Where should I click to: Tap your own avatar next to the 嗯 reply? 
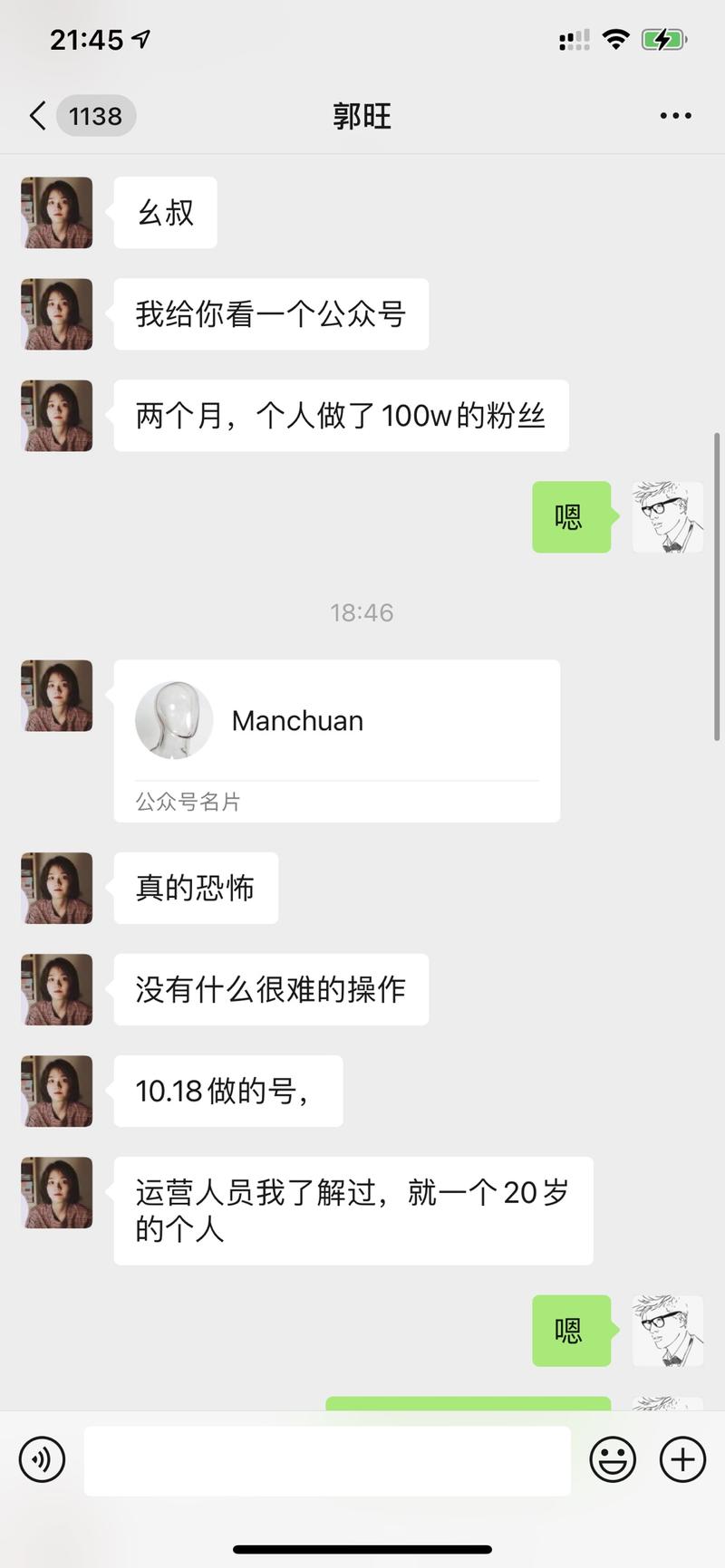[668, 516]
